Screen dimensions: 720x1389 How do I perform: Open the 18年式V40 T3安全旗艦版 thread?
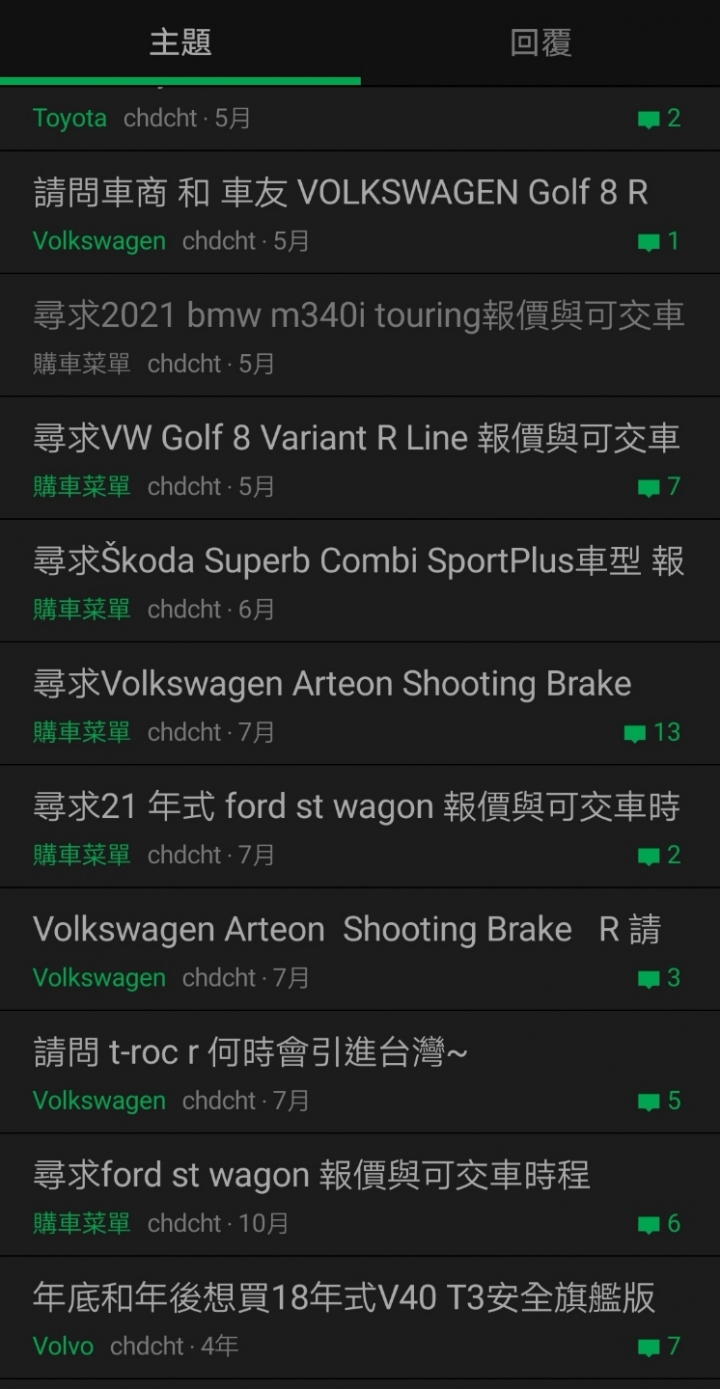(360, 1318)
